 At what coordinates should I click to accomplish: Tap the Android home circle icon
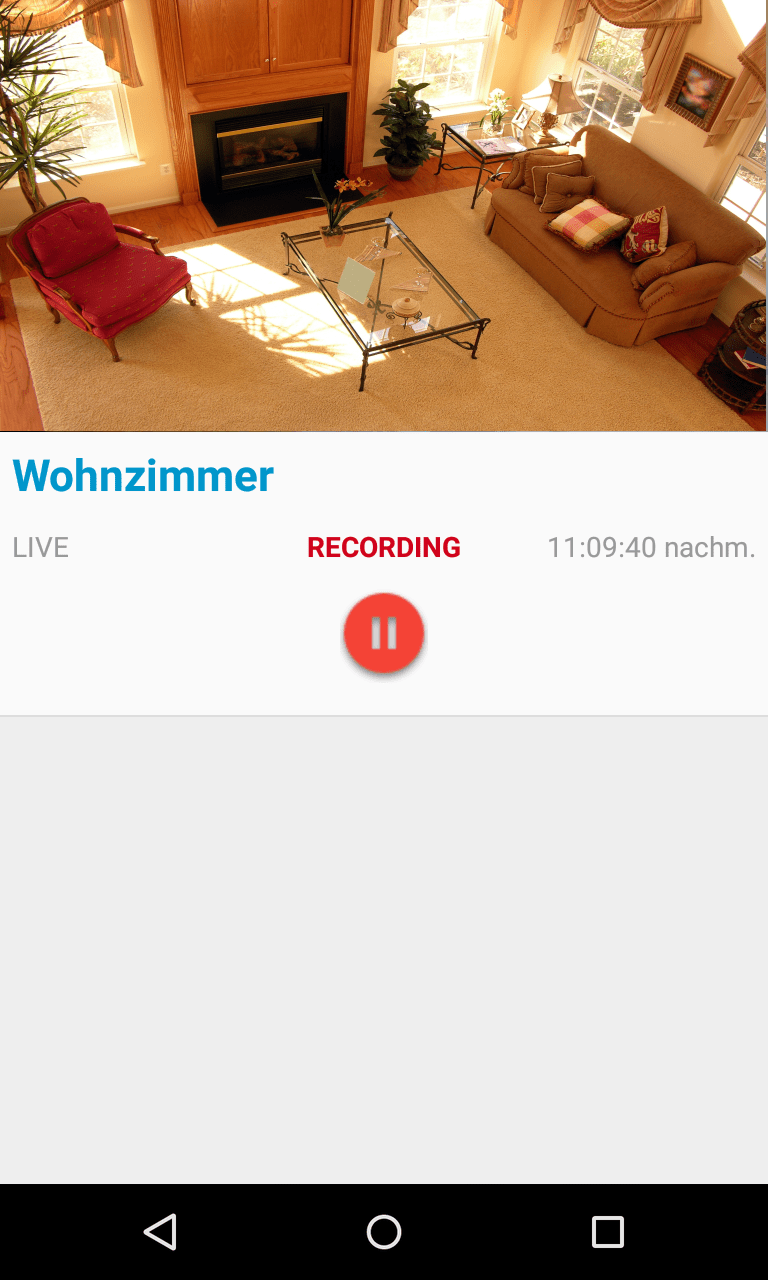384,1231
